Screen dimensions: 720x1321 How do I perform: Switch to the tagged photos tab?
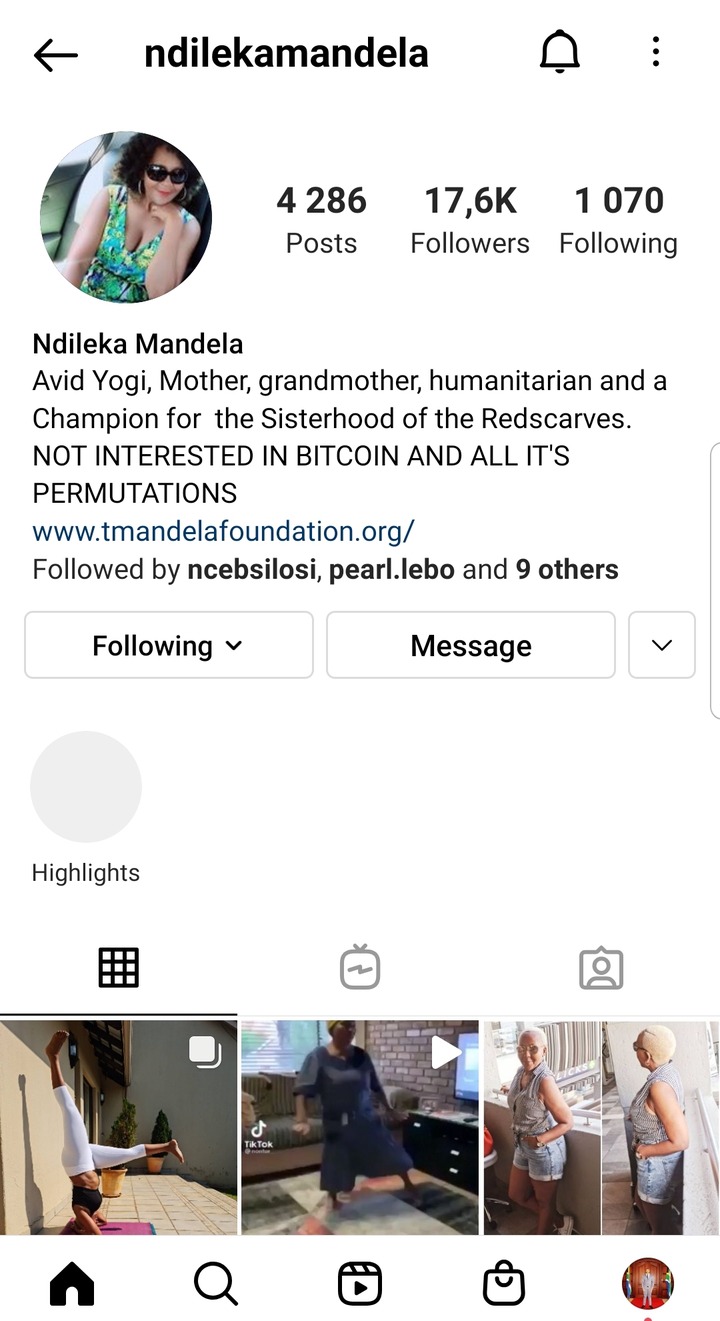tap(601, 968)
